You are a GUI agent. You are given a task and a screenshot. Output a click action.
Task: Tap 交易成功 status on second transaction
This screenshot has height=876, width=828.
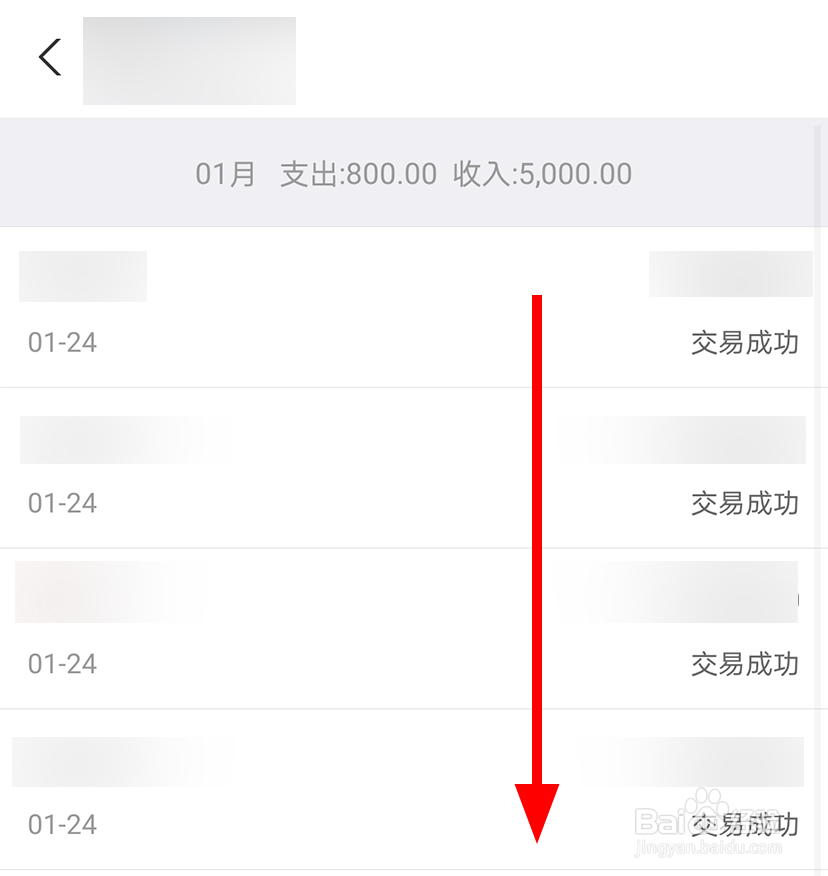744,503
